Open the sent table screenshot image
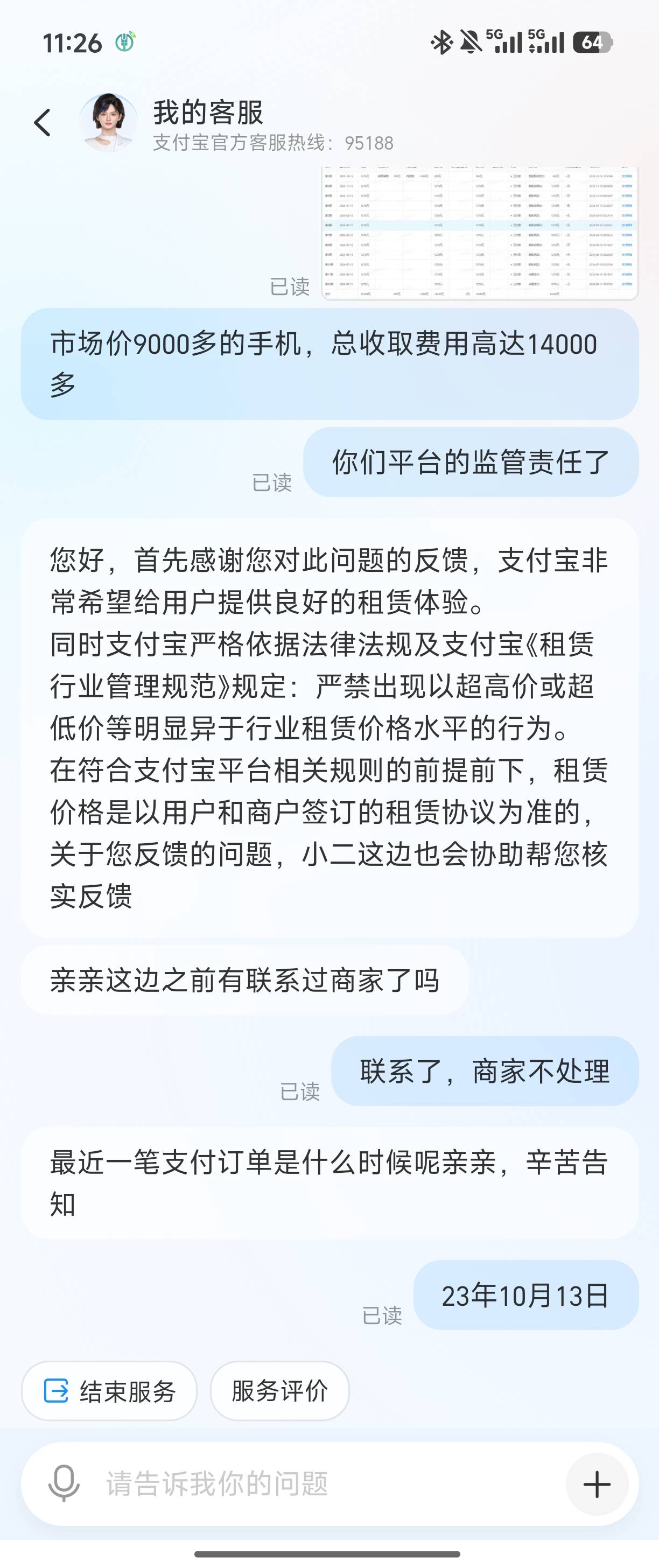Image resolution: width=659 pixels, height=1568 pixels. [x=480, y=233]
